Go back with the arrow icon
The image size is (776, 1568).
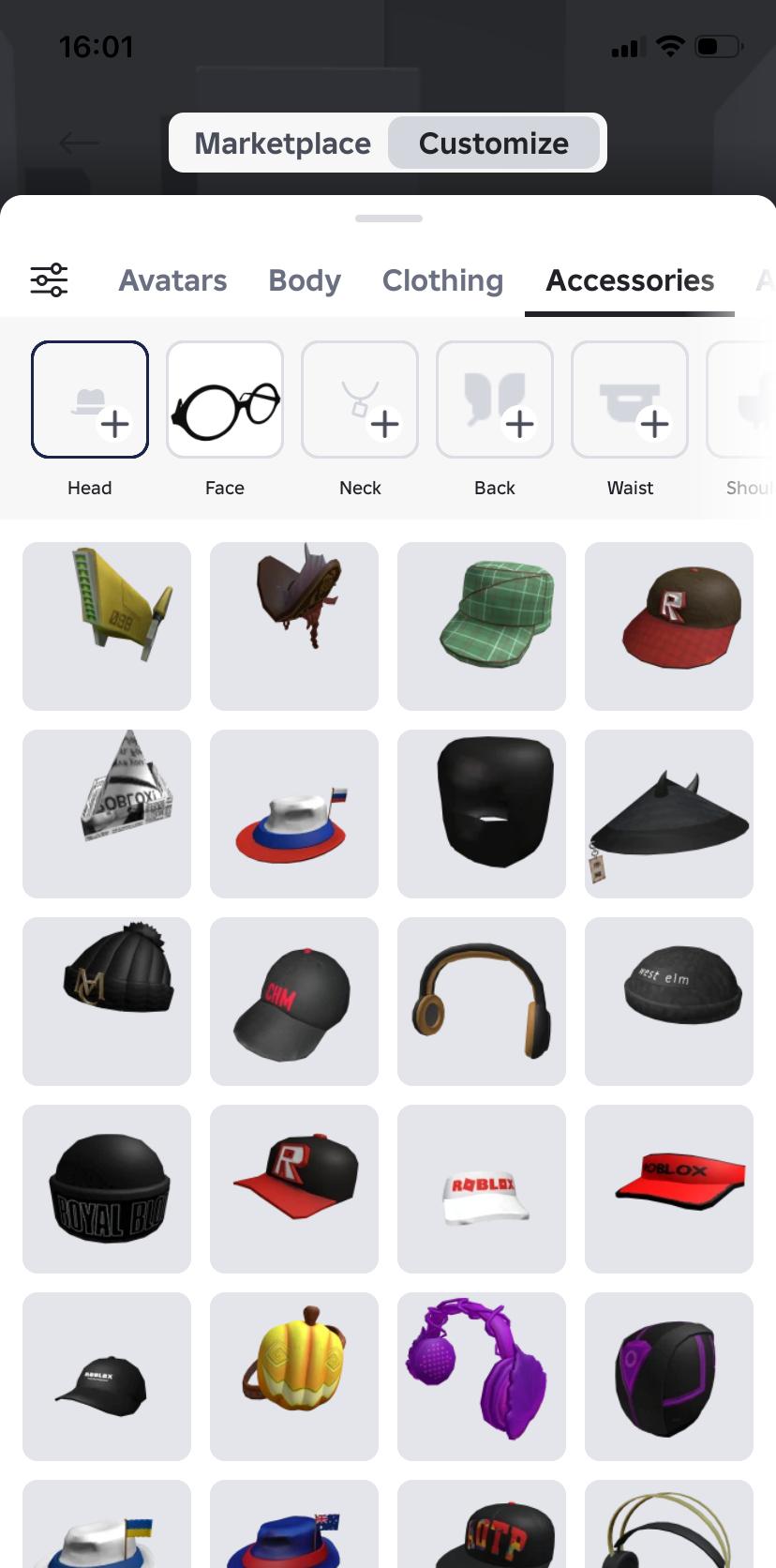point(79,143)
